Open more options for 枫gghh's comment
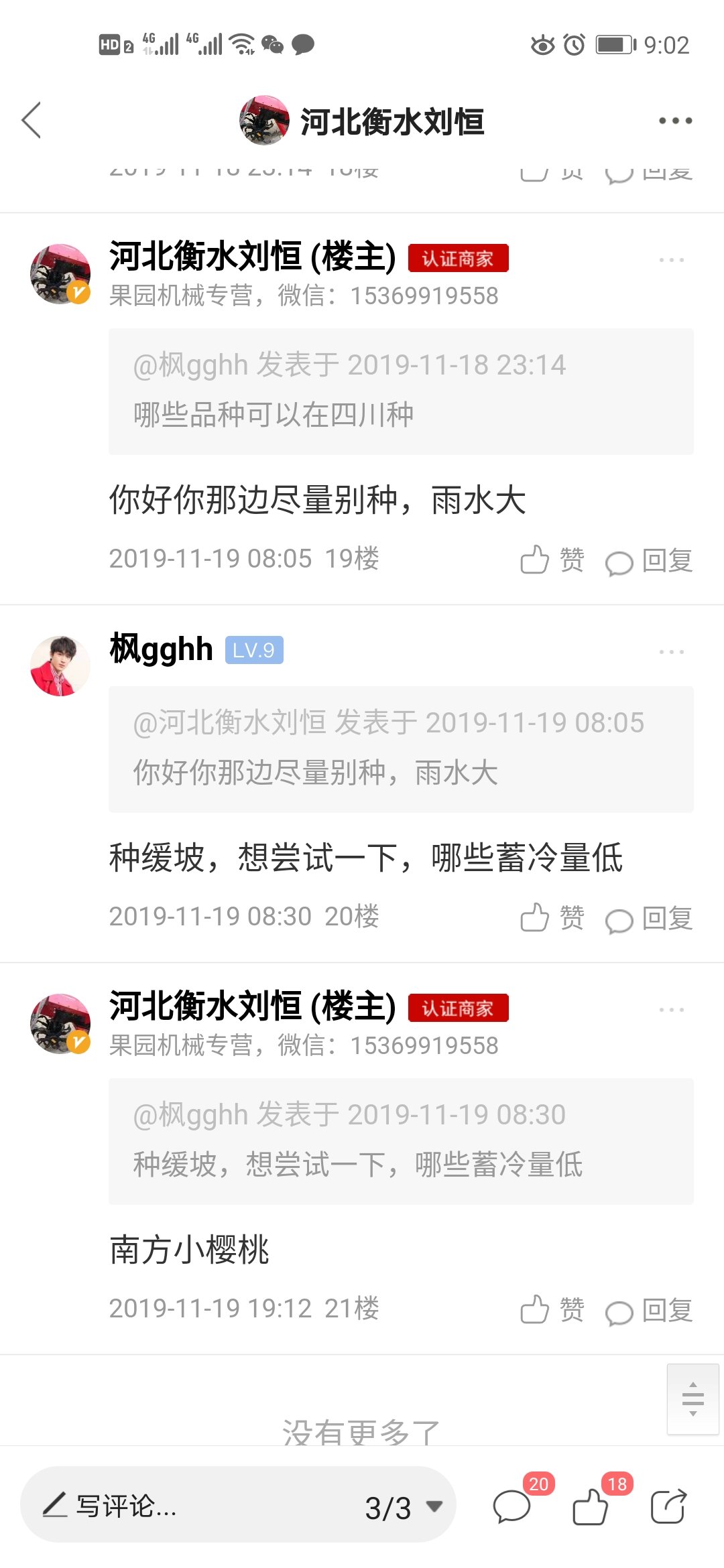 tap(671, 651)
